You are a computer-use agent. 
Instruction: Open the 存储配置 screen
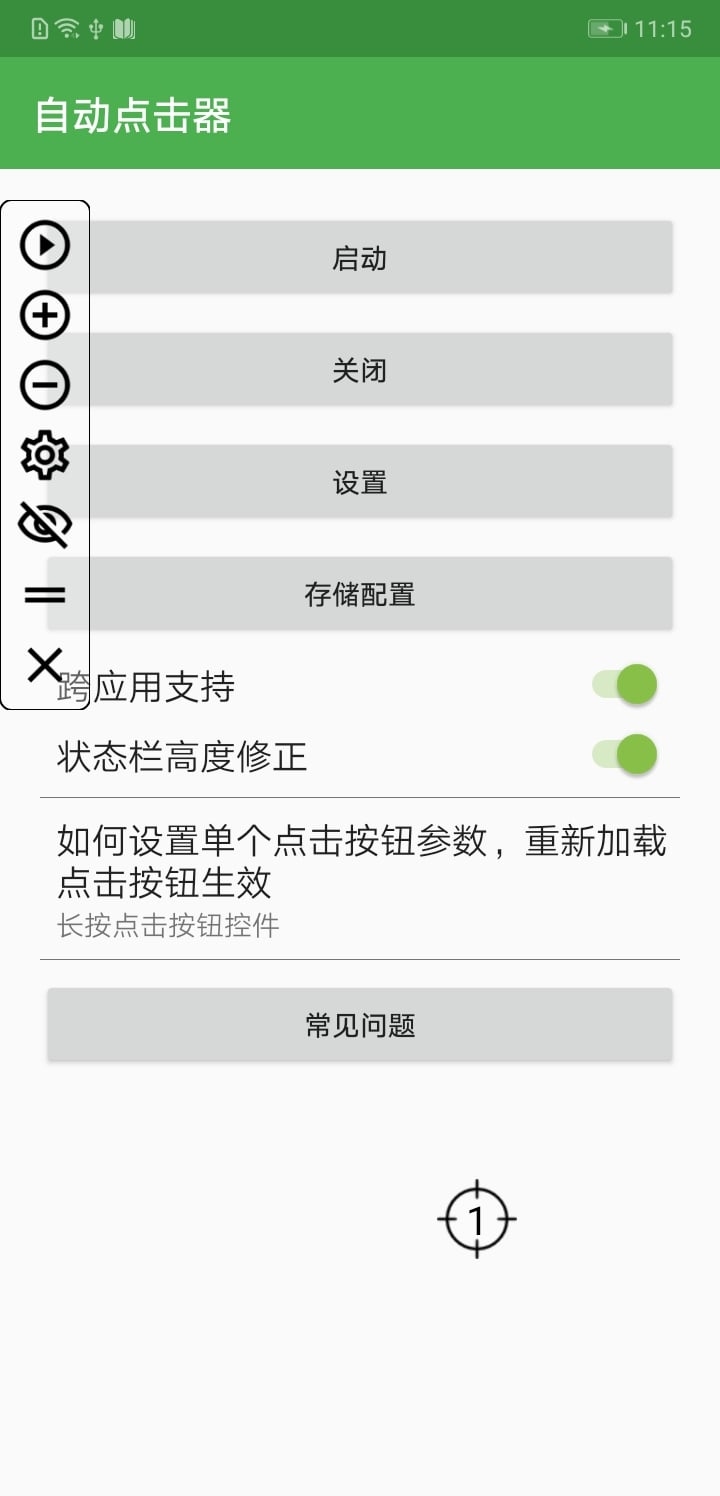tap(359, 594)
